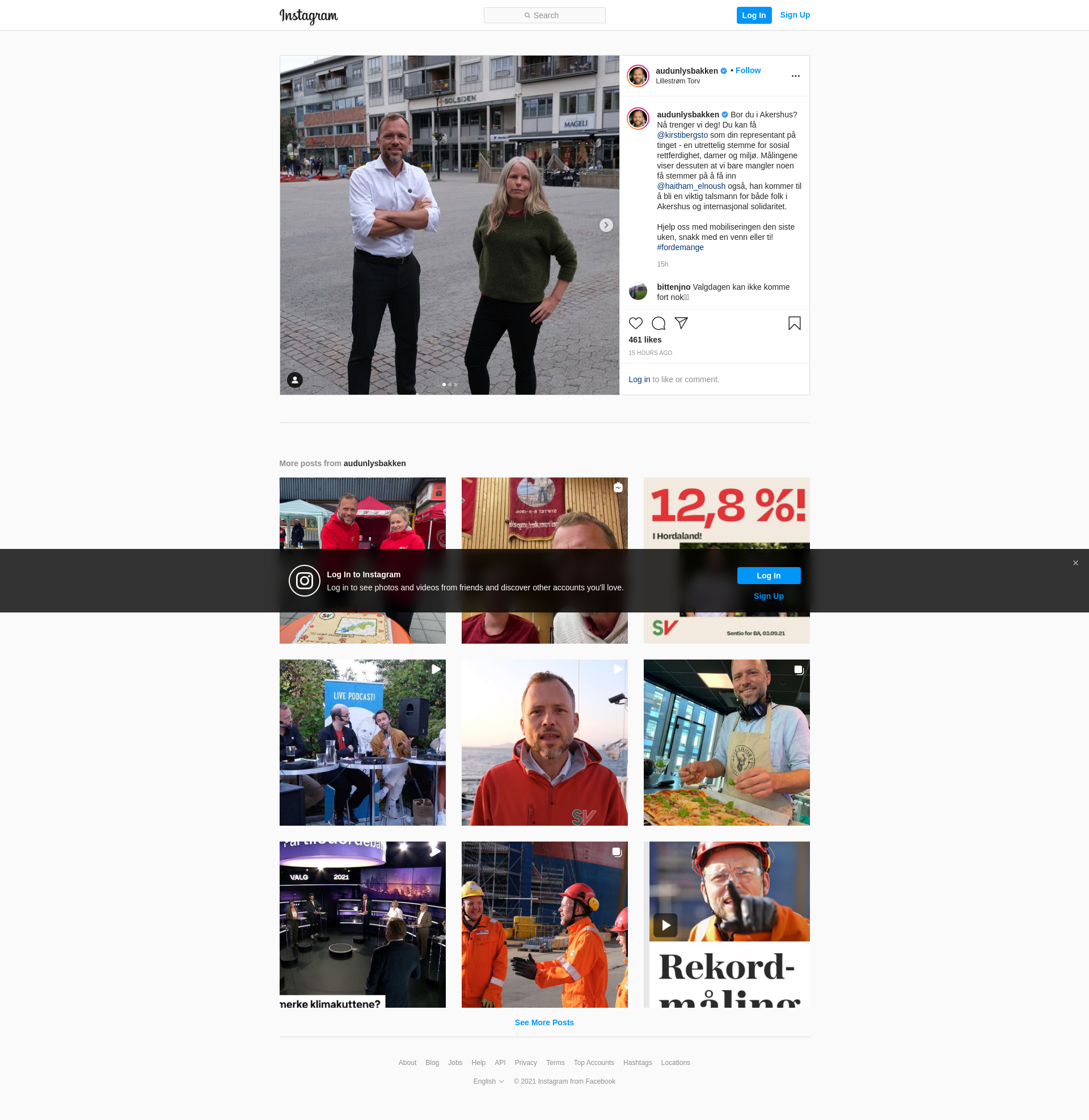Bookmark this post
The image size is (1089, 1120).
point(794,323)
